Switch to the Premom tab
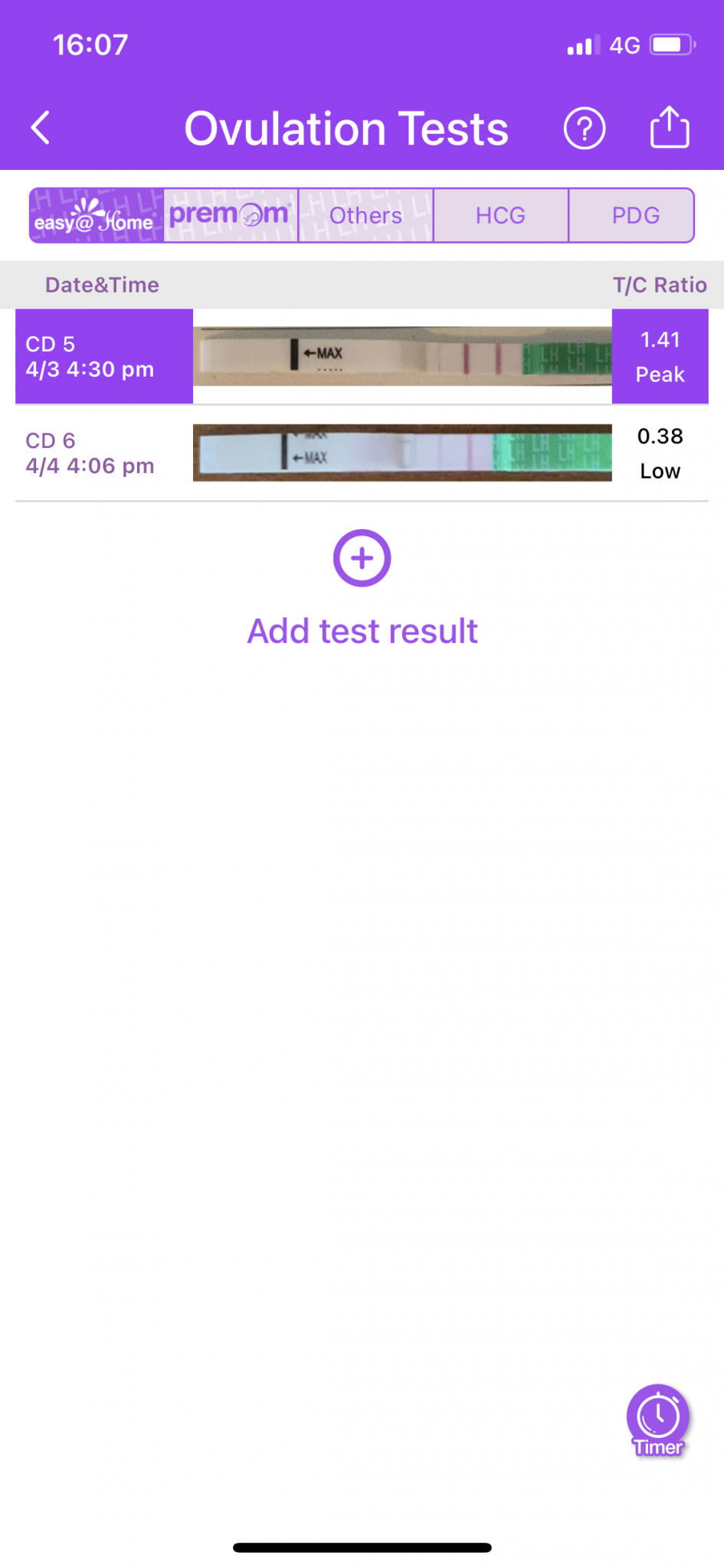724x1568 pixels. click(231, 216)
